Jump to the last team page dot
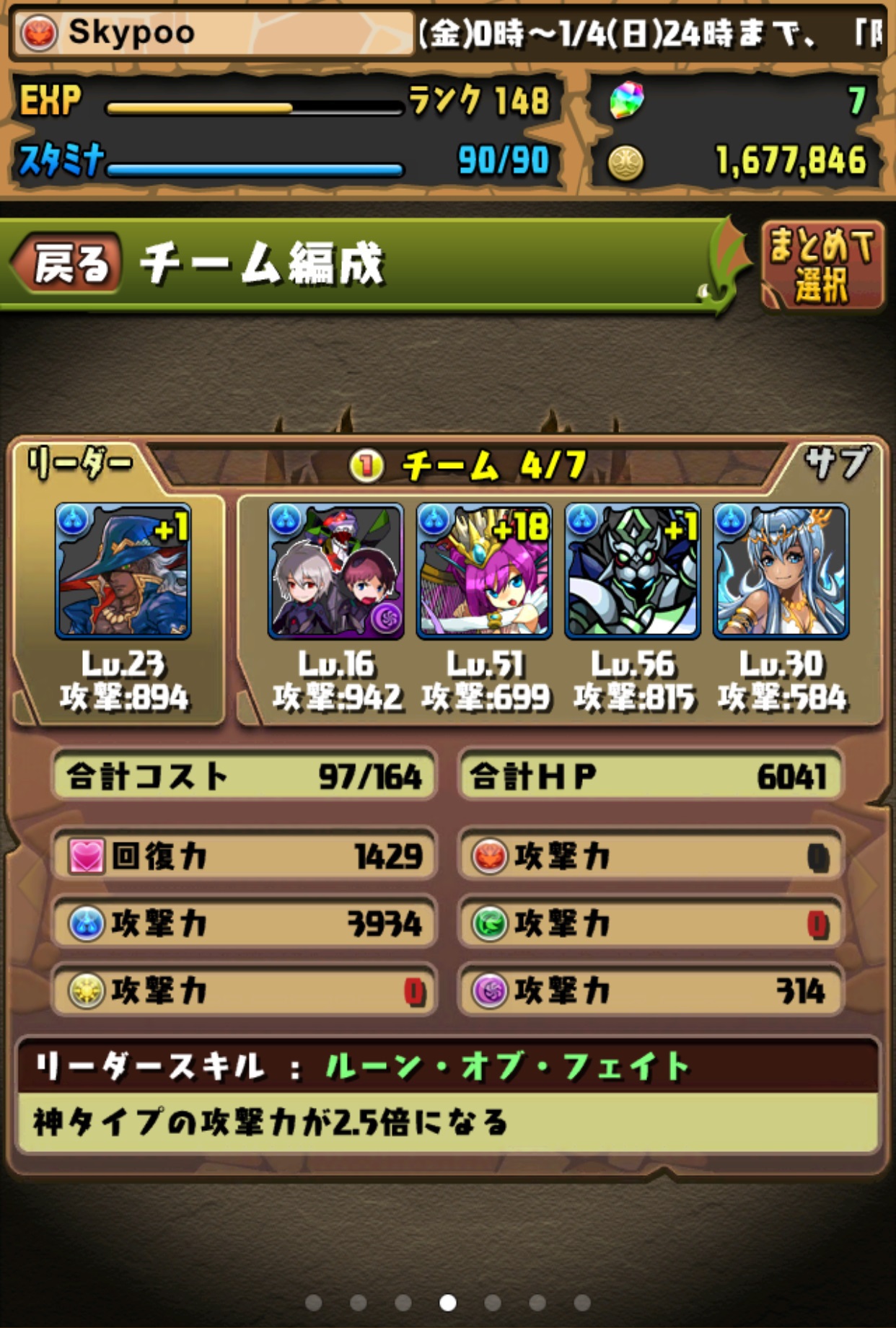896x1328 pixels. tap(582, 1302)
